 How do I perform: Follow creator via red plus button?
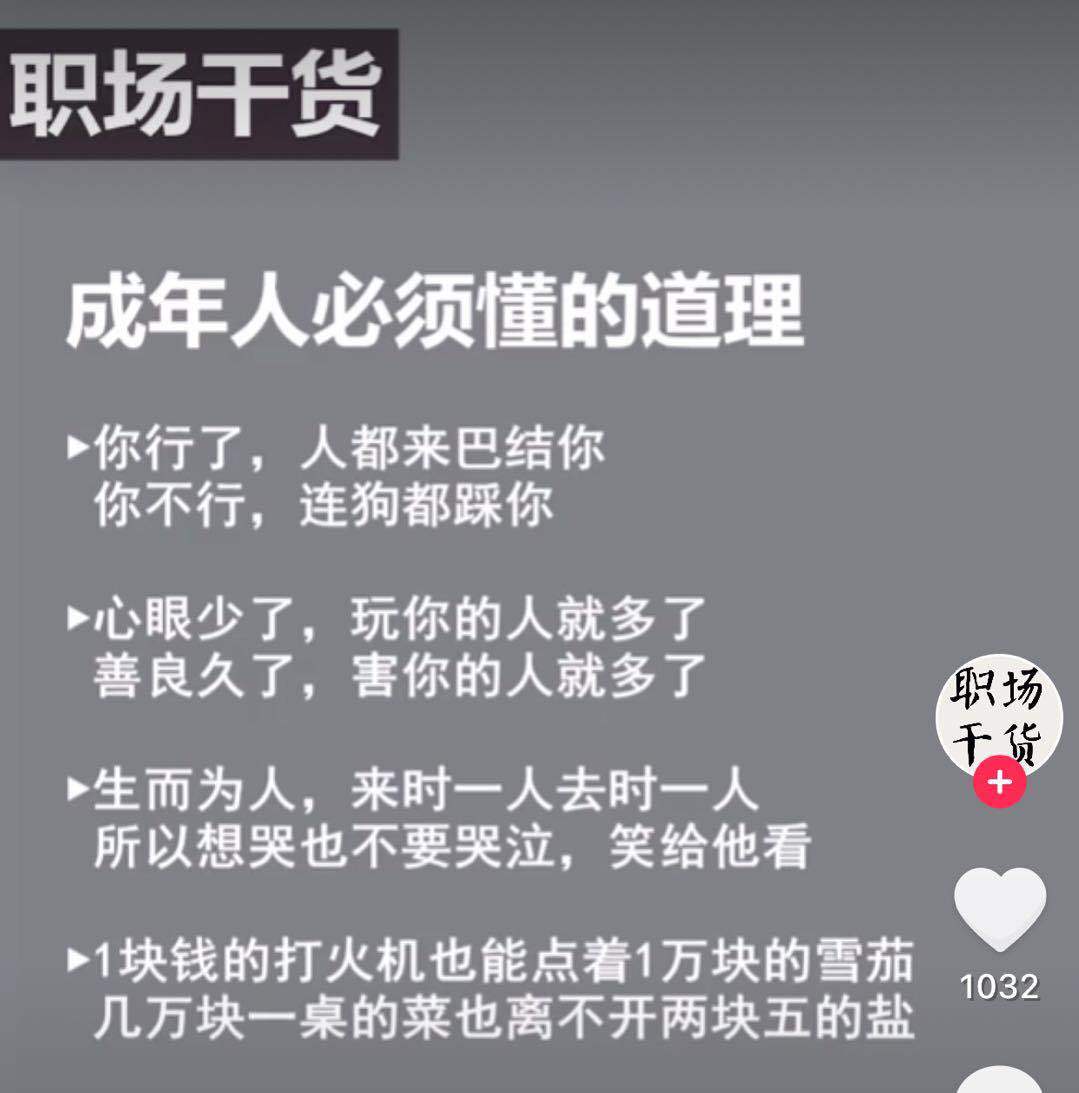[999, 783]
